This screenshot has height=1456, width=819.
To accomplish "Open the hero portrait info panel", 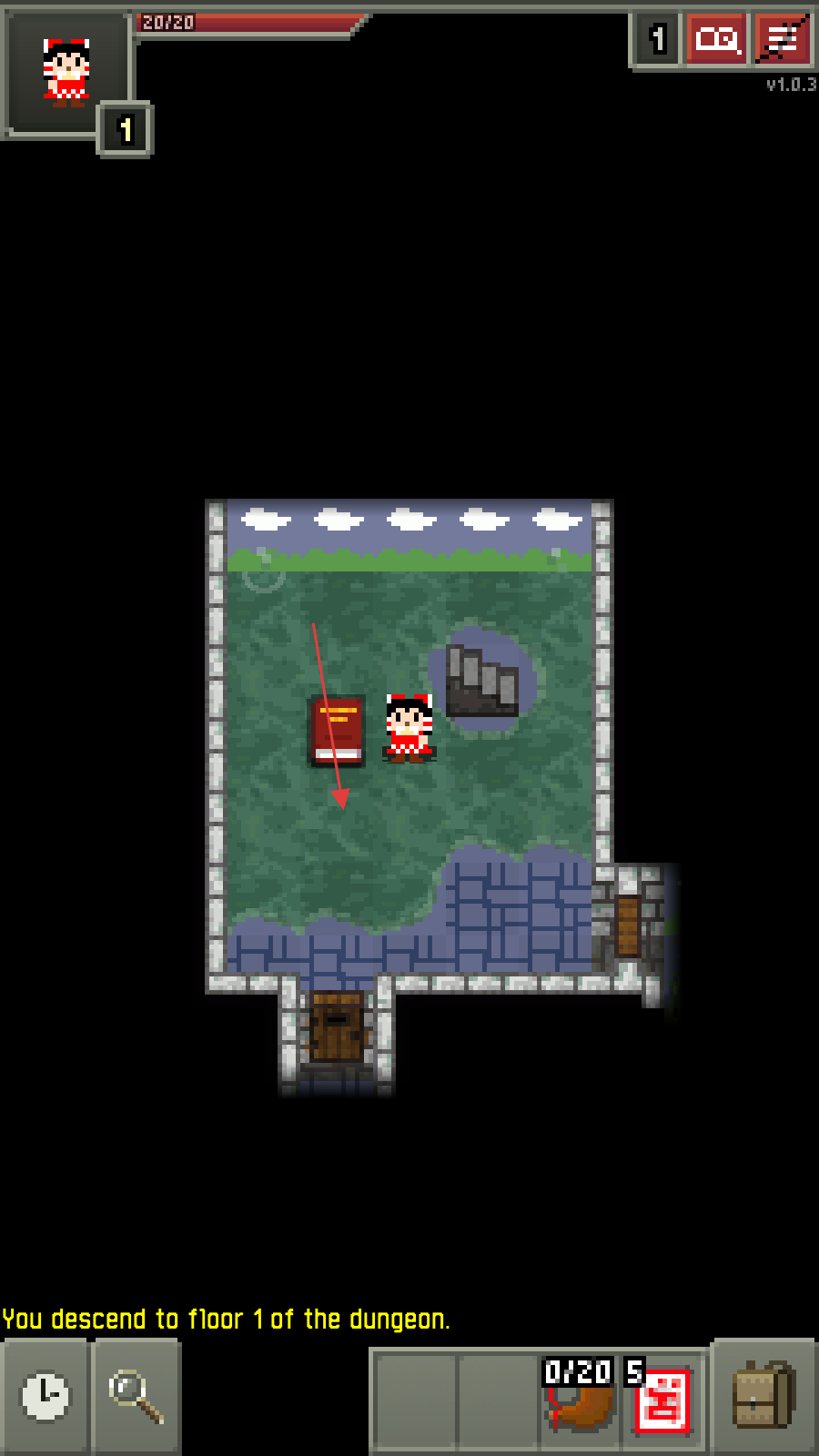I will pyautogui.click(x=66, y=73).
